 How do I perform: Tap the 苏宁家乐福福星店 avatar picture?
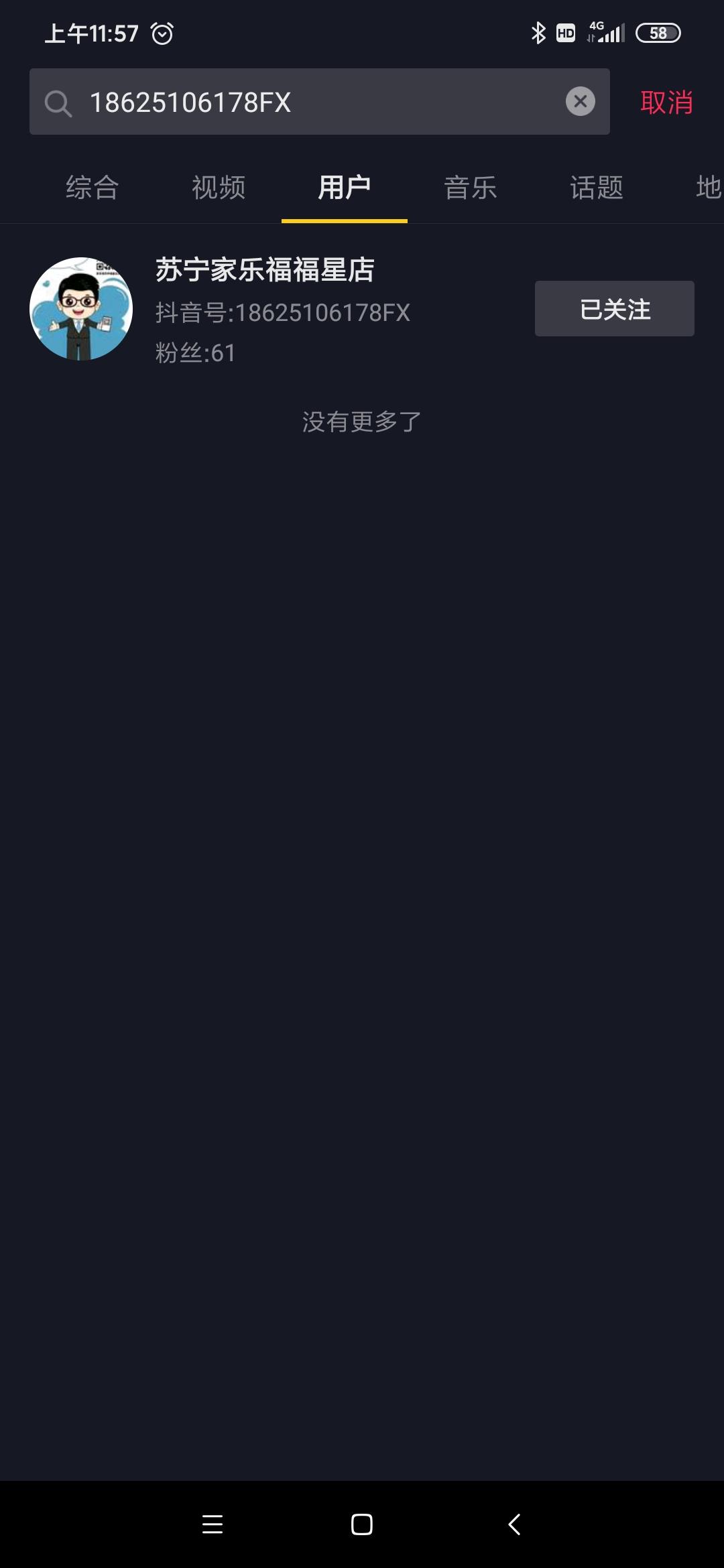[x=81, y=309]
